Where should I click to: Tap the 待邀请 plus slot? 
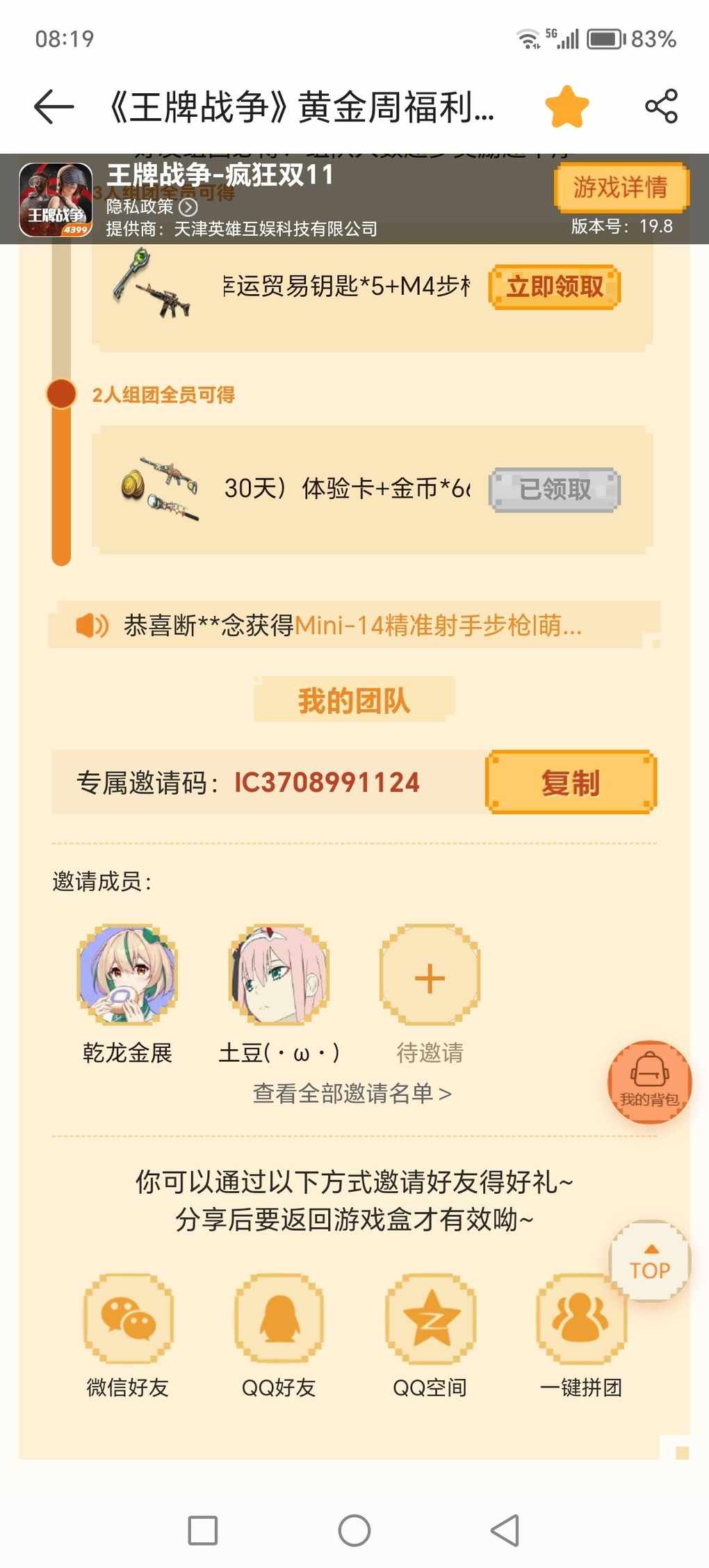pos(430,977)
